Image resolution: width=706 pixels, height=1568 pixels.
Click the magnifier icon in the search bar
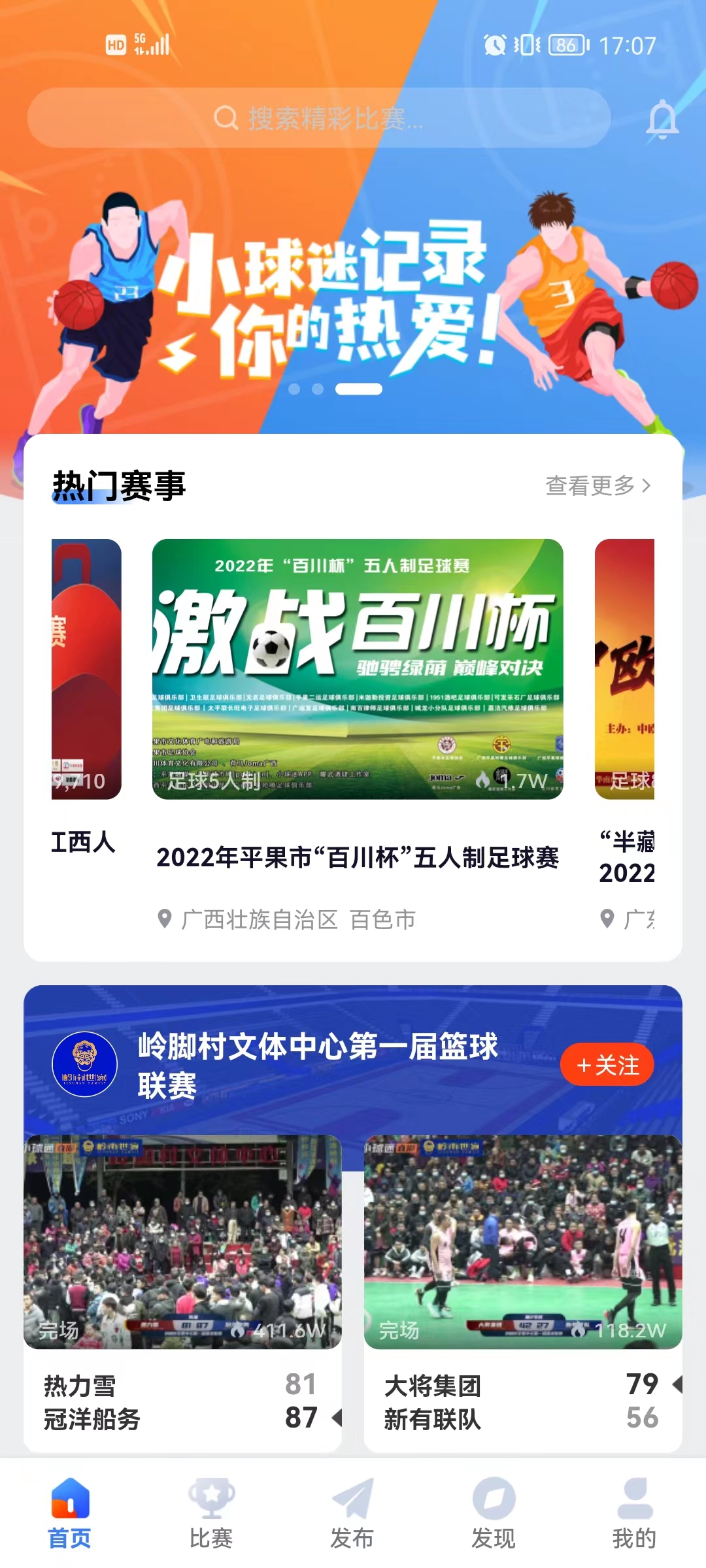click(x=226, y=118)
